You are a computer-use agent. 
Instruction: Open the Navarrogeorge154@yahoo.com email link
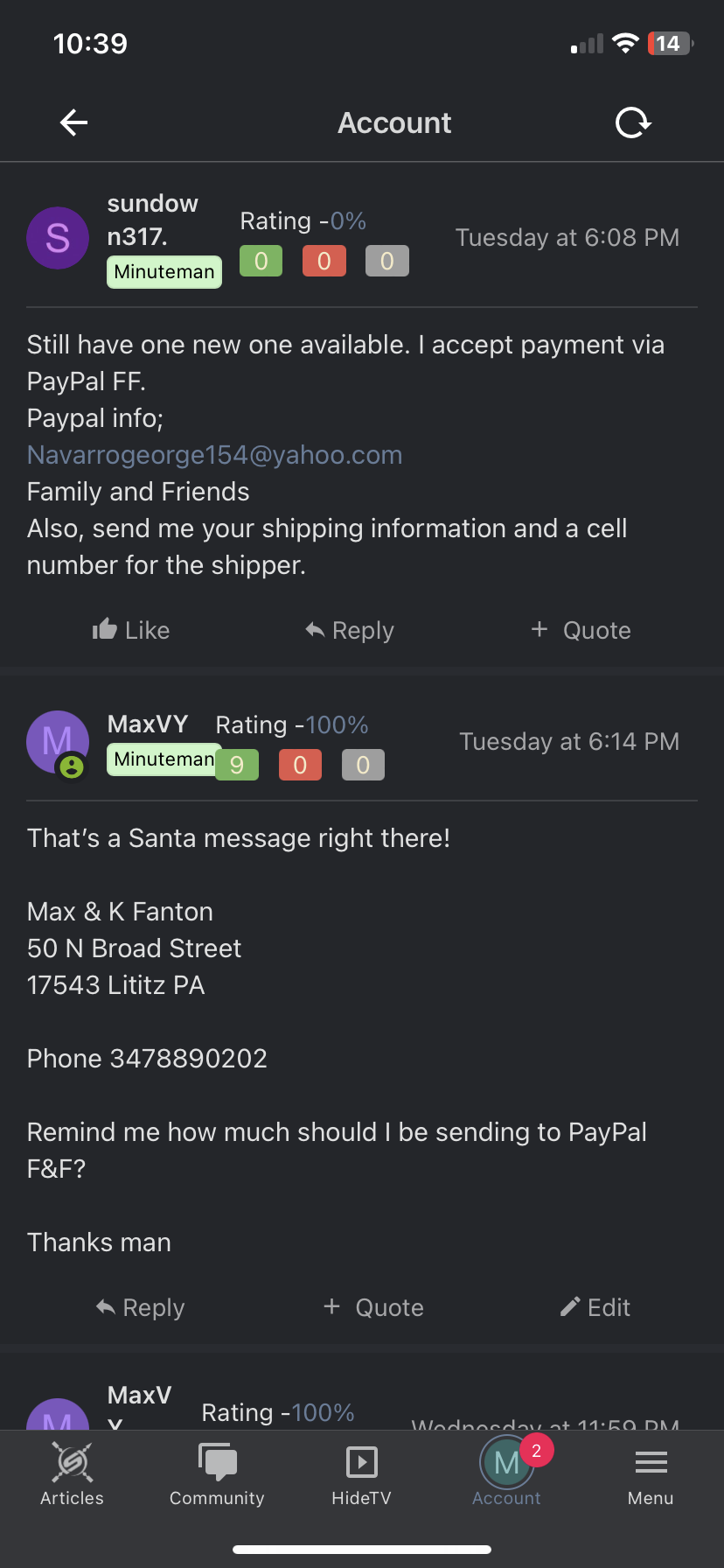pos(214,455)
